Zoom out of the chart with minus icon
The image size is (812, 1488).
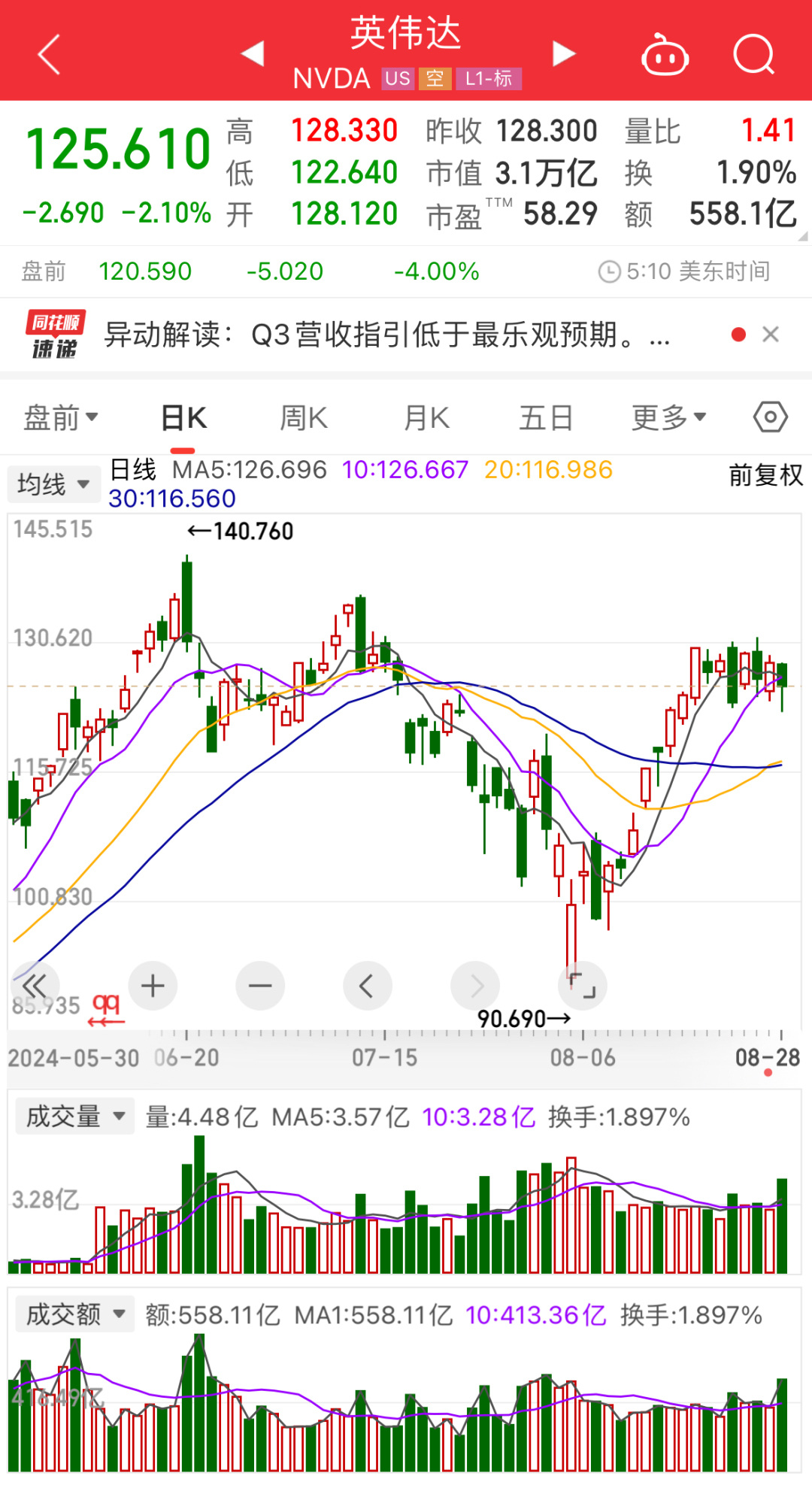pos(260,985)
